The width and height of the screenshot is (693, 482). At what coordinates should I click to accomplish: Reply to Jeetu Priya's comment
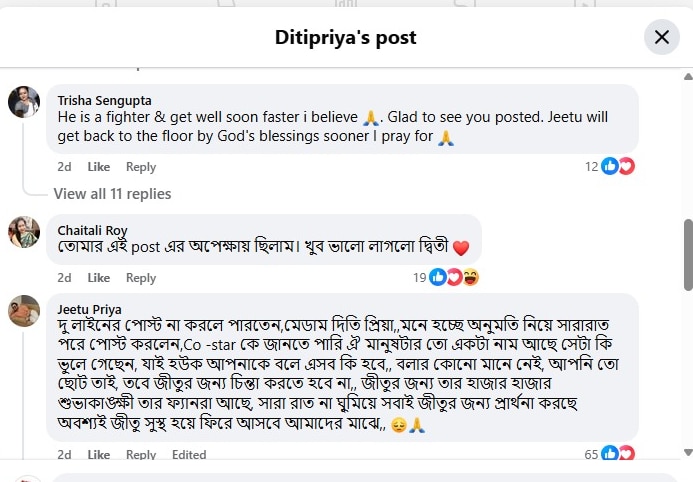point(141,454)
